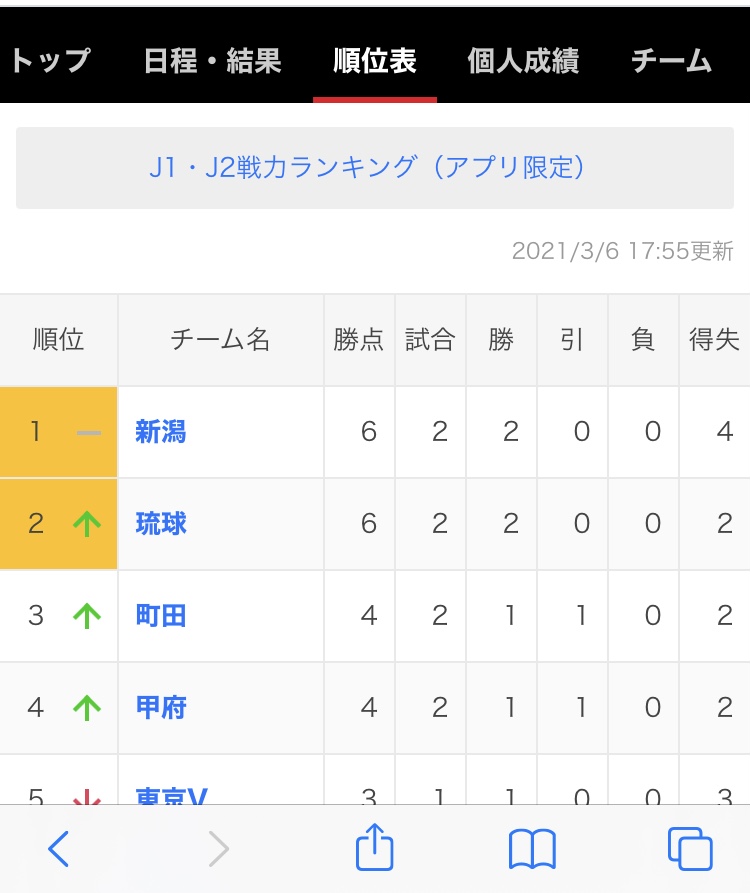Share this page from Safari toolbar

[x=375, y=847]
